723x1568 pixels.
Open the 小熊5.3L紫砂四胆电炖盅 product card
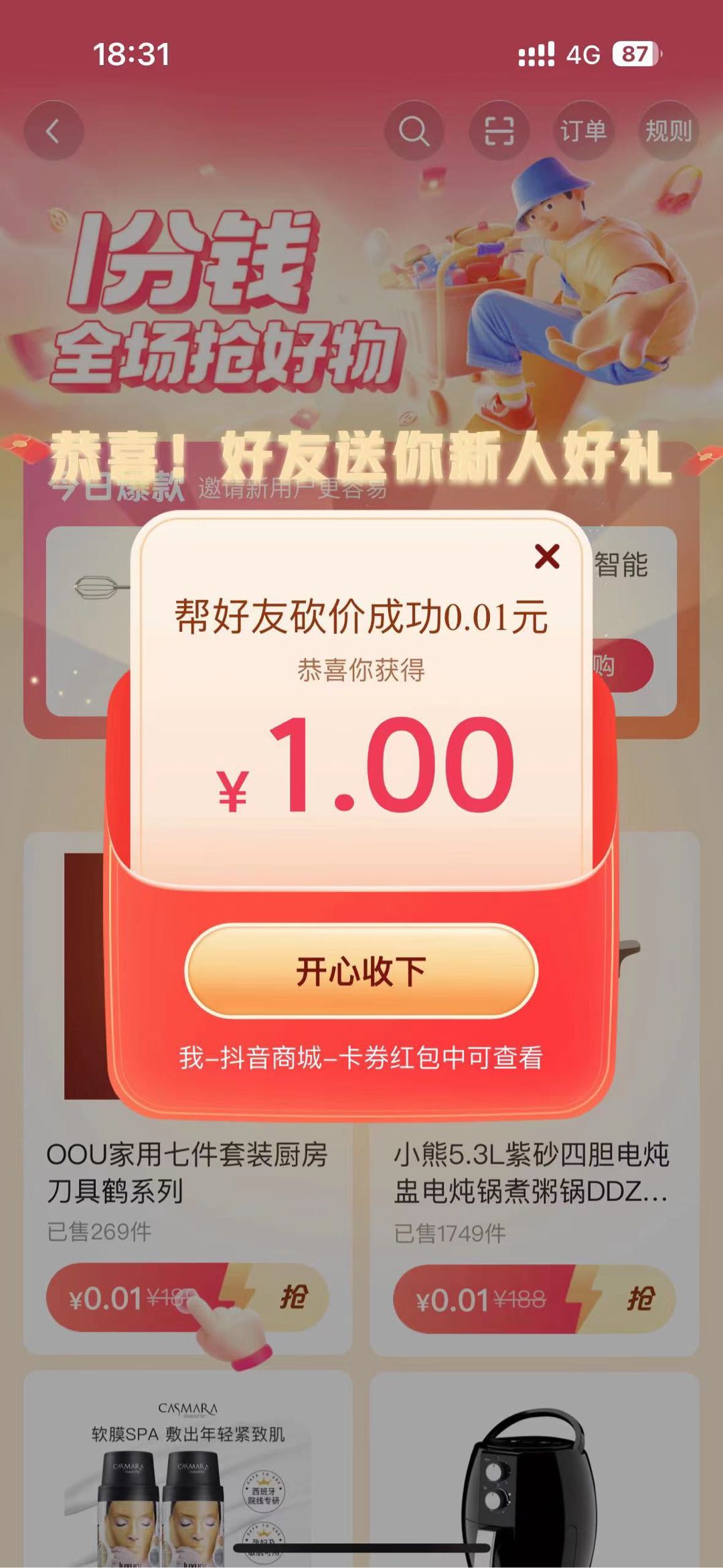pyautogui.click(x=531, y=1173)
